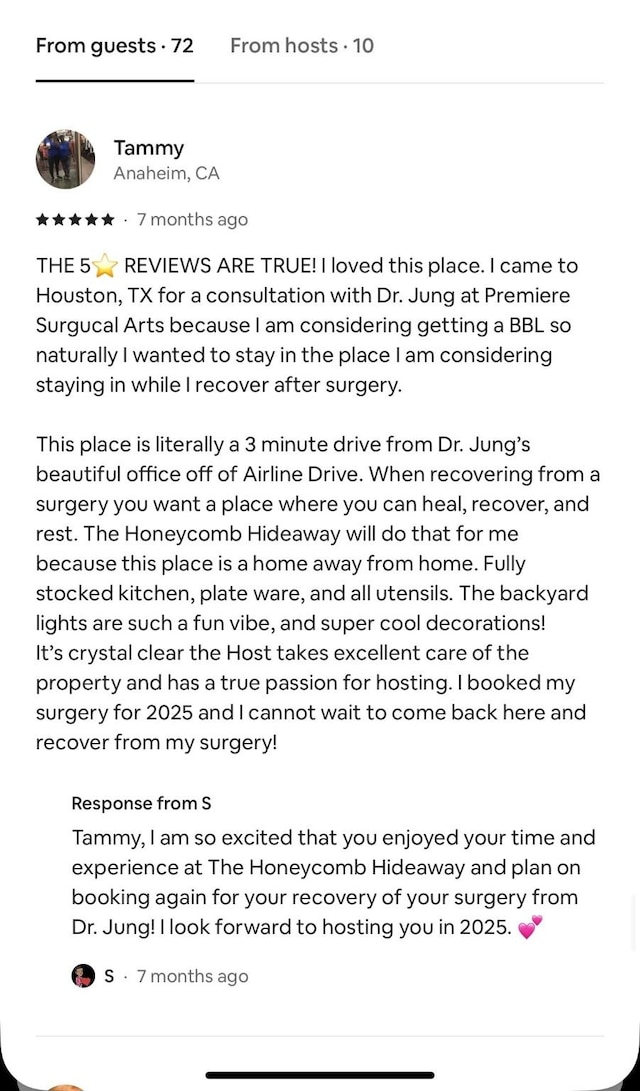Switch to the From hosts tab
640x1091 pixels.
coord(301,46)
